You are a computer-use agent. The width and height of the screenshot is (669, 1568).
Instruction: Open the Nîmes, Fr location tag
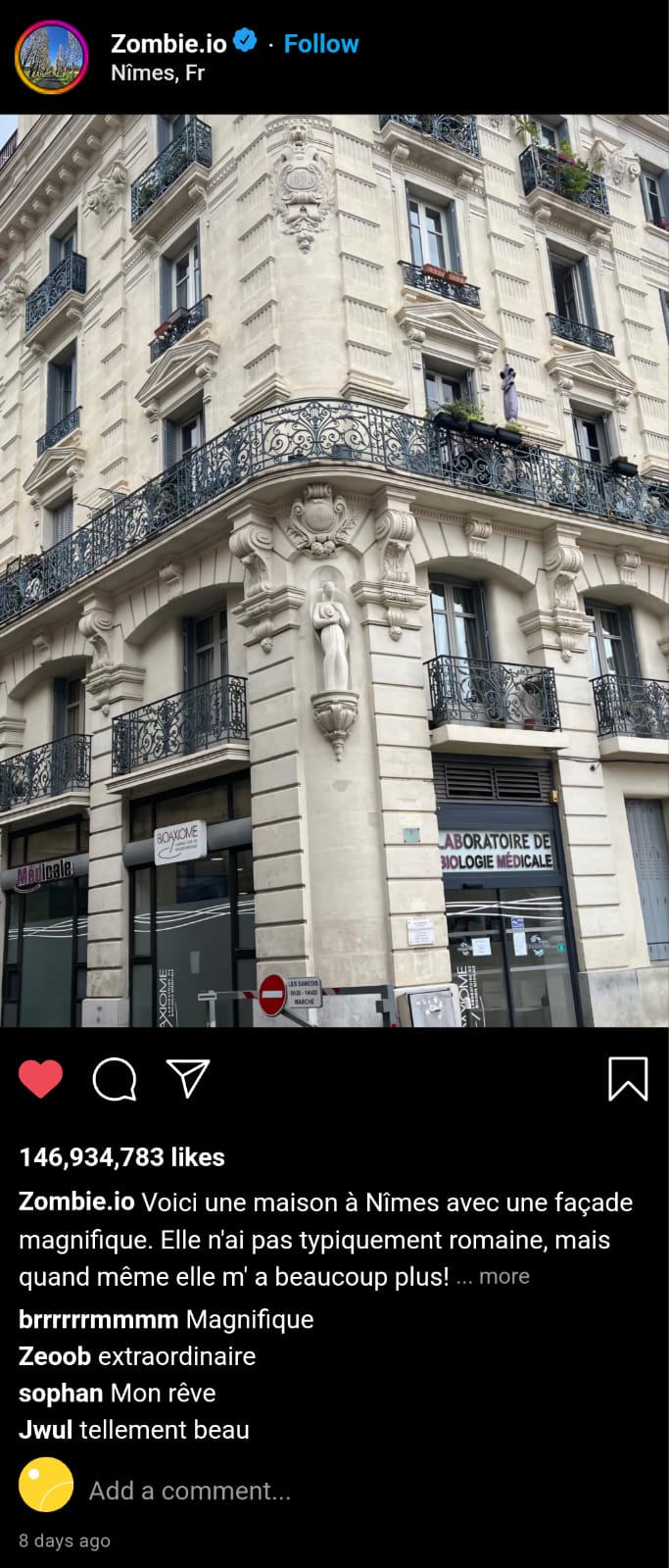click(157, 73)
